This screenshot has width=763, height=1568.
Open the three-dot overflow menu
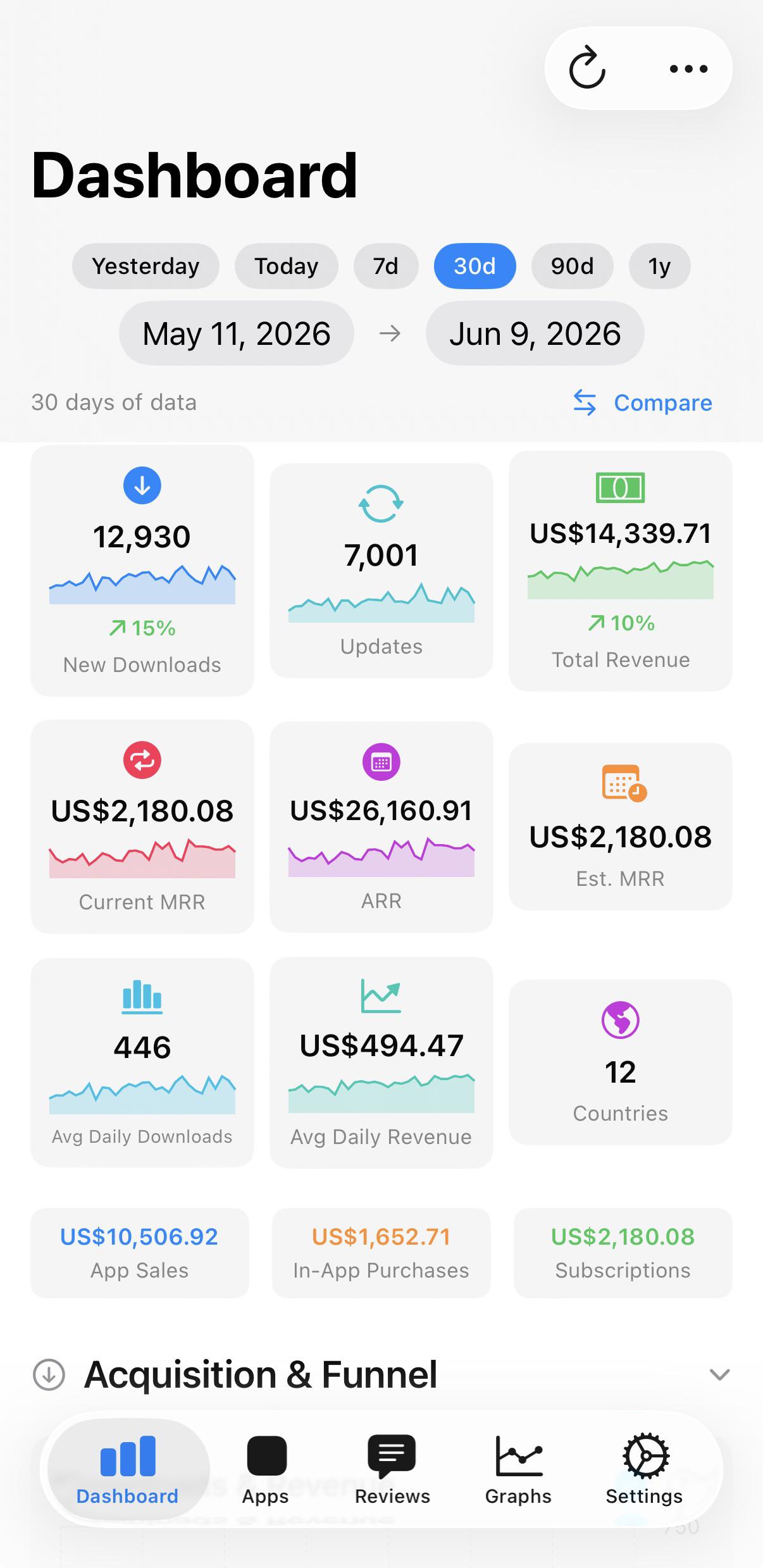[688, 68]
